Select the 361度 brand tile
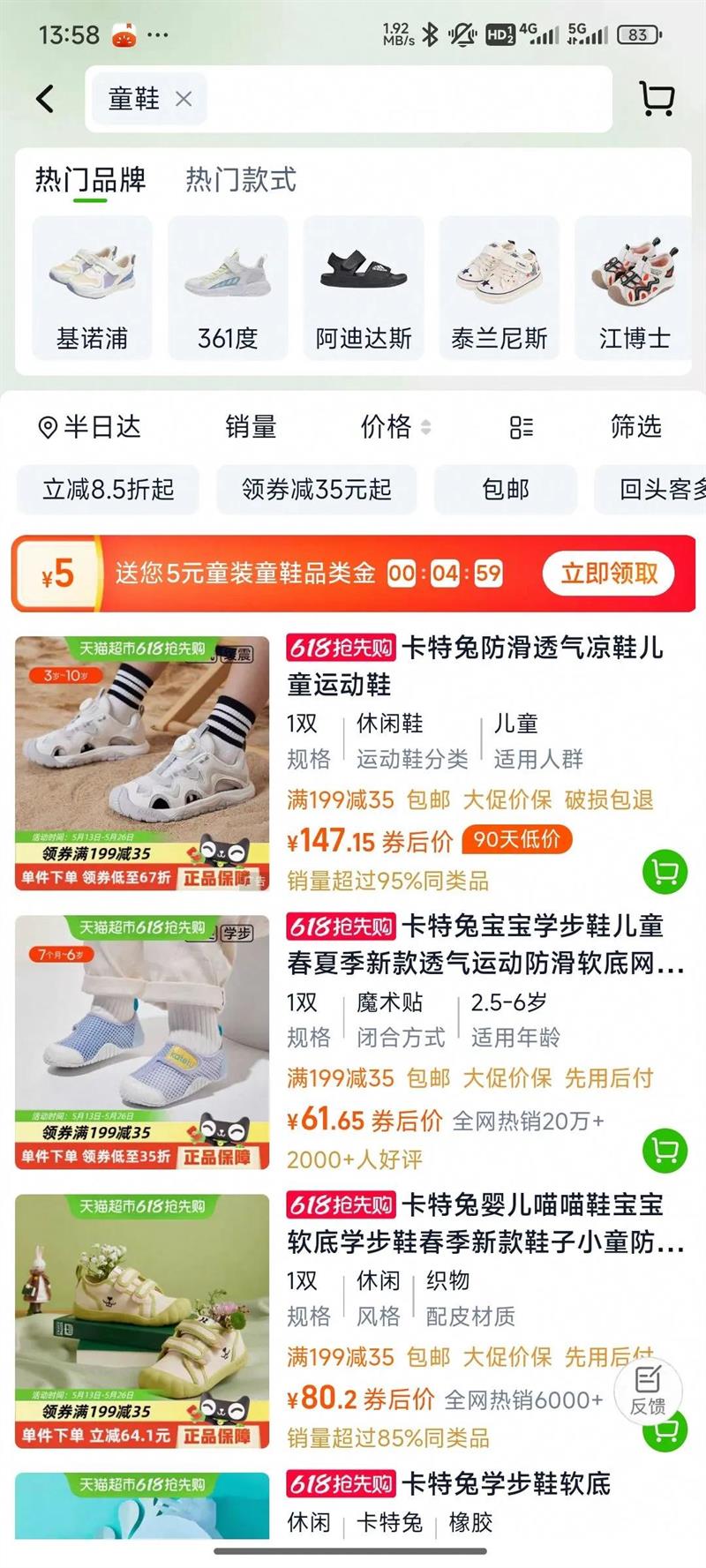The width and height of the screenshot is (706, 1568). [x=228, y=288]
